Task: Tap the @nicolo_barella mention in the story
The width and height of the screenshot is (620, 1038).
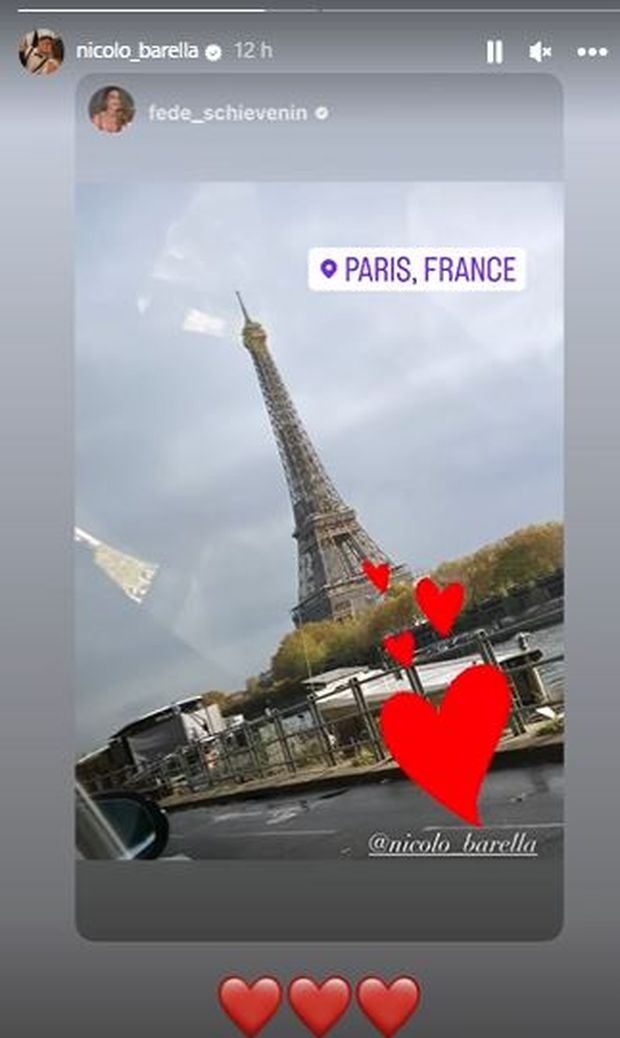Action: [x=453, y=844]
